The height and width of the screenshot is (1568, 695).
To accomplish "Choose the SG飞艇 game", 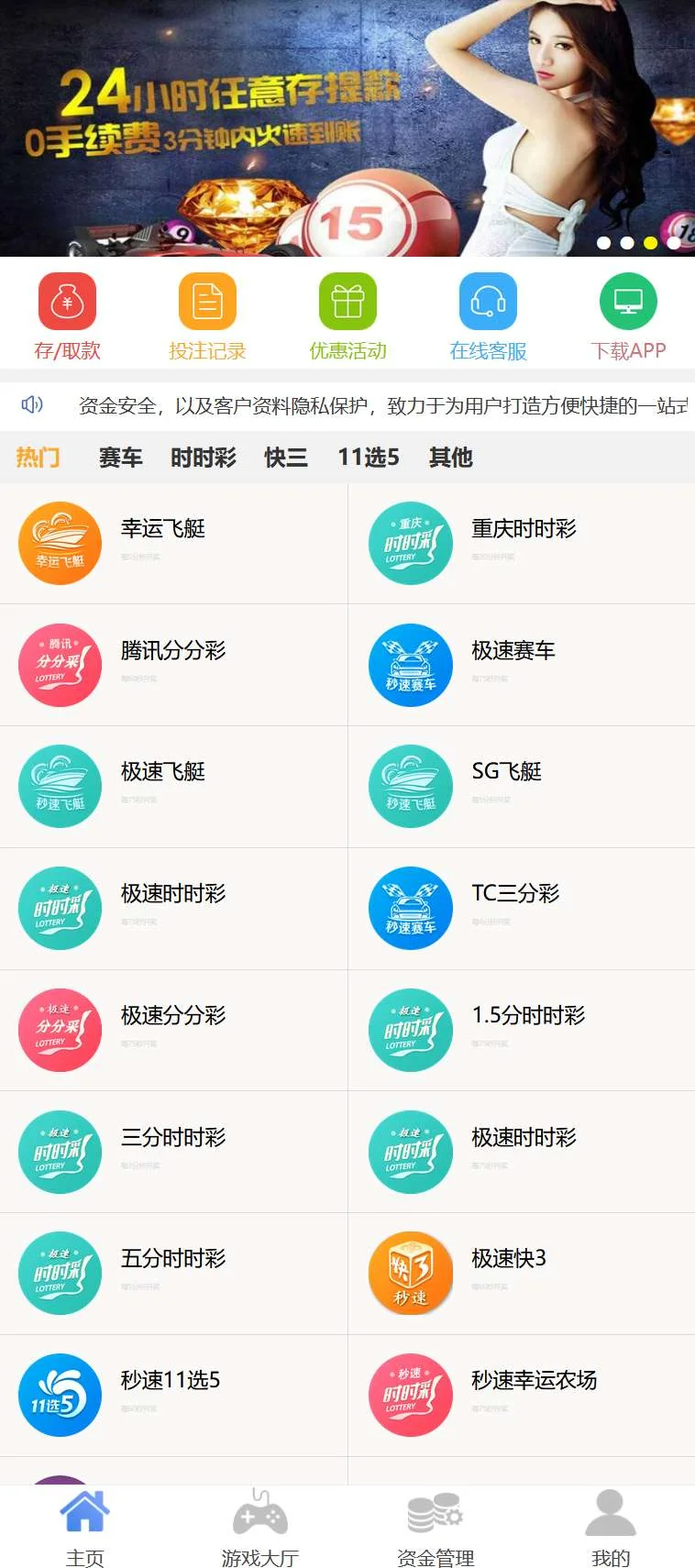I will pos(521,787).
